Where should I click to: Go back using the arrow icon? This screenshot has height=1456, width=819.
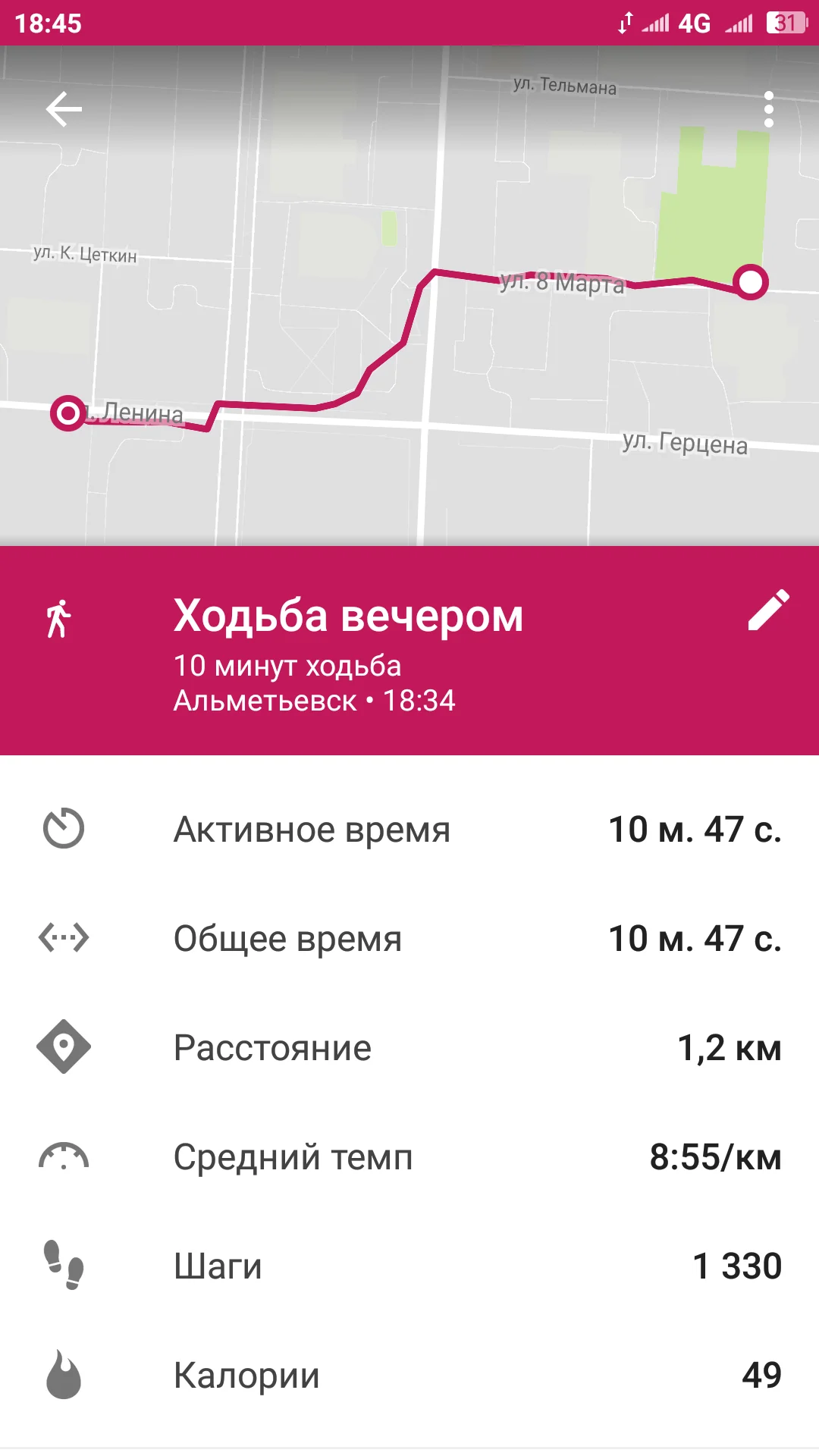coord(64,110)
